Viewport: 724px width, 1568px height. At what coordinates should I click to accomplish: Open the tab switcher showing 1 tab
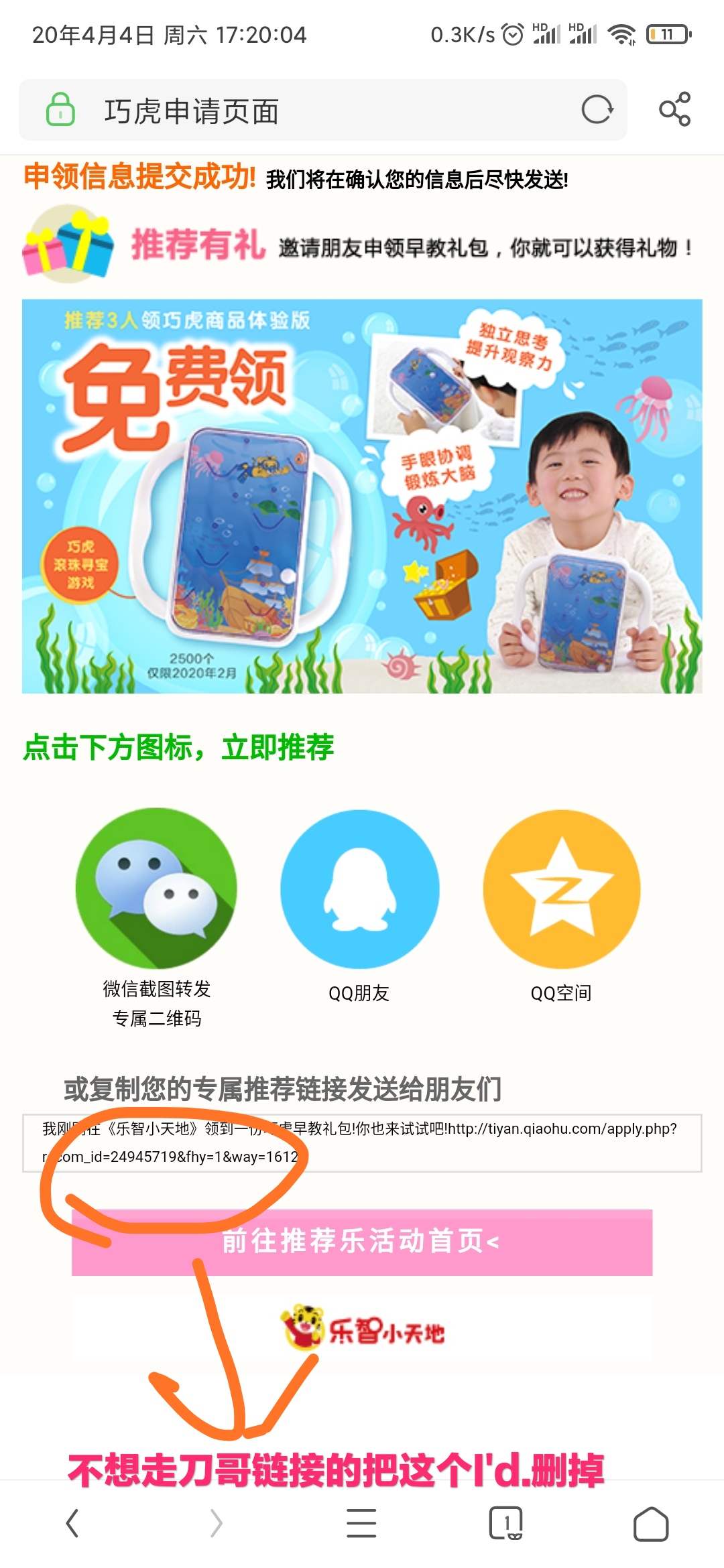pos(506,1523)
